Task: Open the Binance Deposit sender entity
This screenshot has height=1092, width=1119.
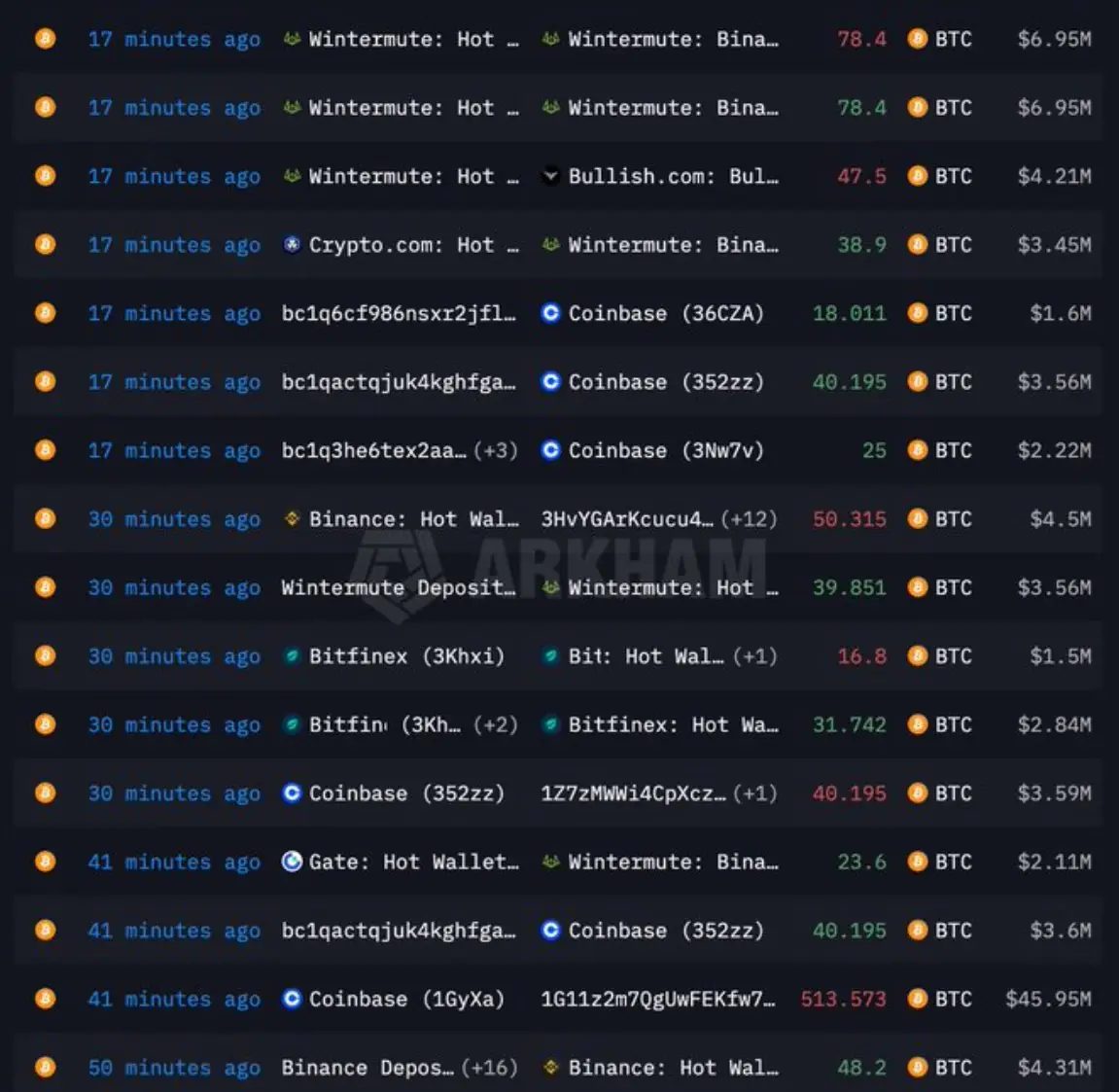Action: (x=367, y=1068)
